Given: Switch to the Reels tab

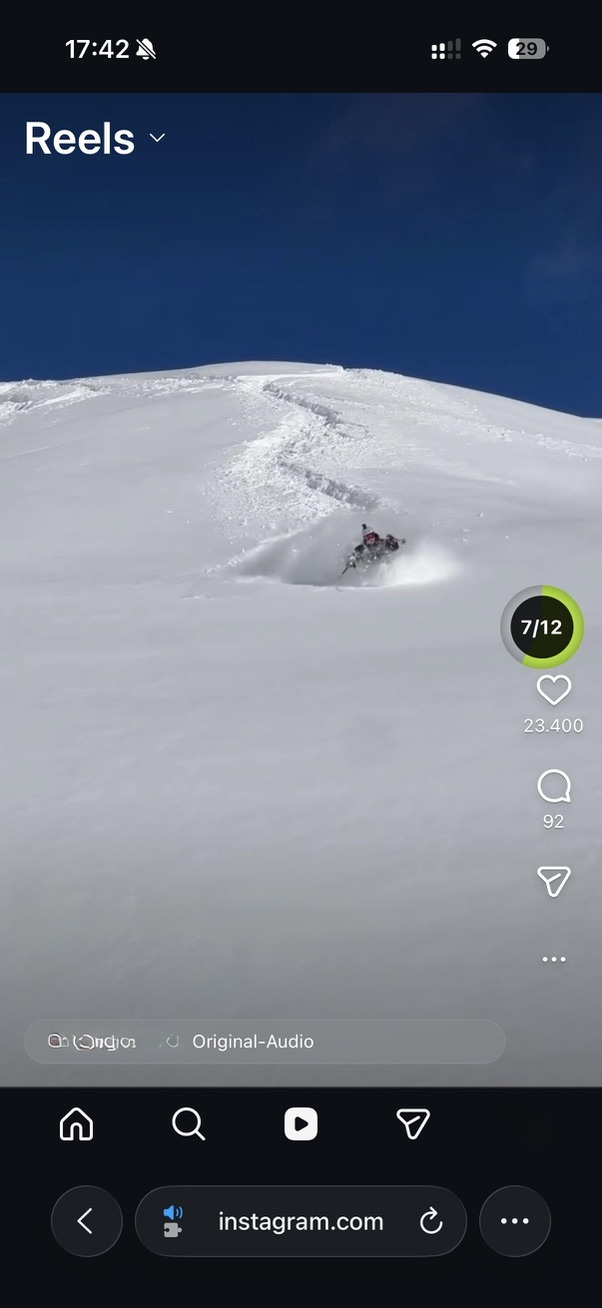Looking at the screenshot, I should tap(301, 1124).
